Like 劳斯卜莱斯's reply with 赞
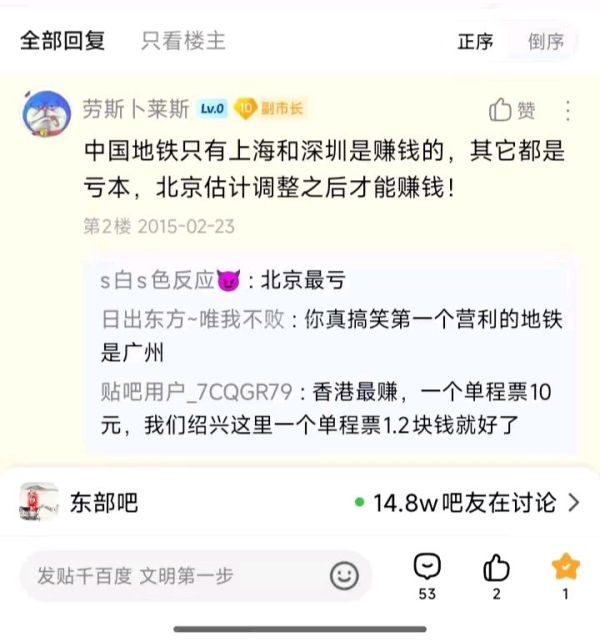 (511, 110)
